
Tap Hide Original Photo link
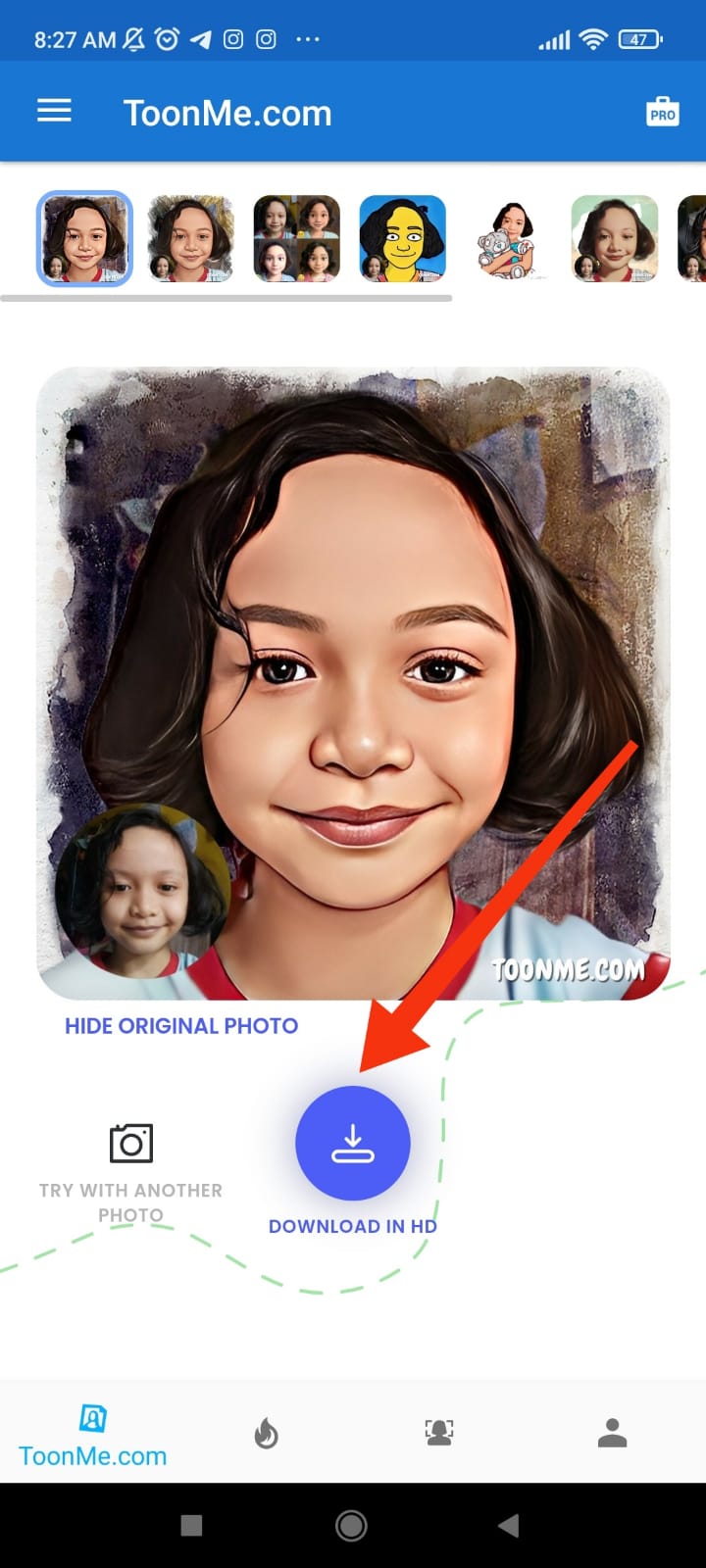tap(181, 1026)
